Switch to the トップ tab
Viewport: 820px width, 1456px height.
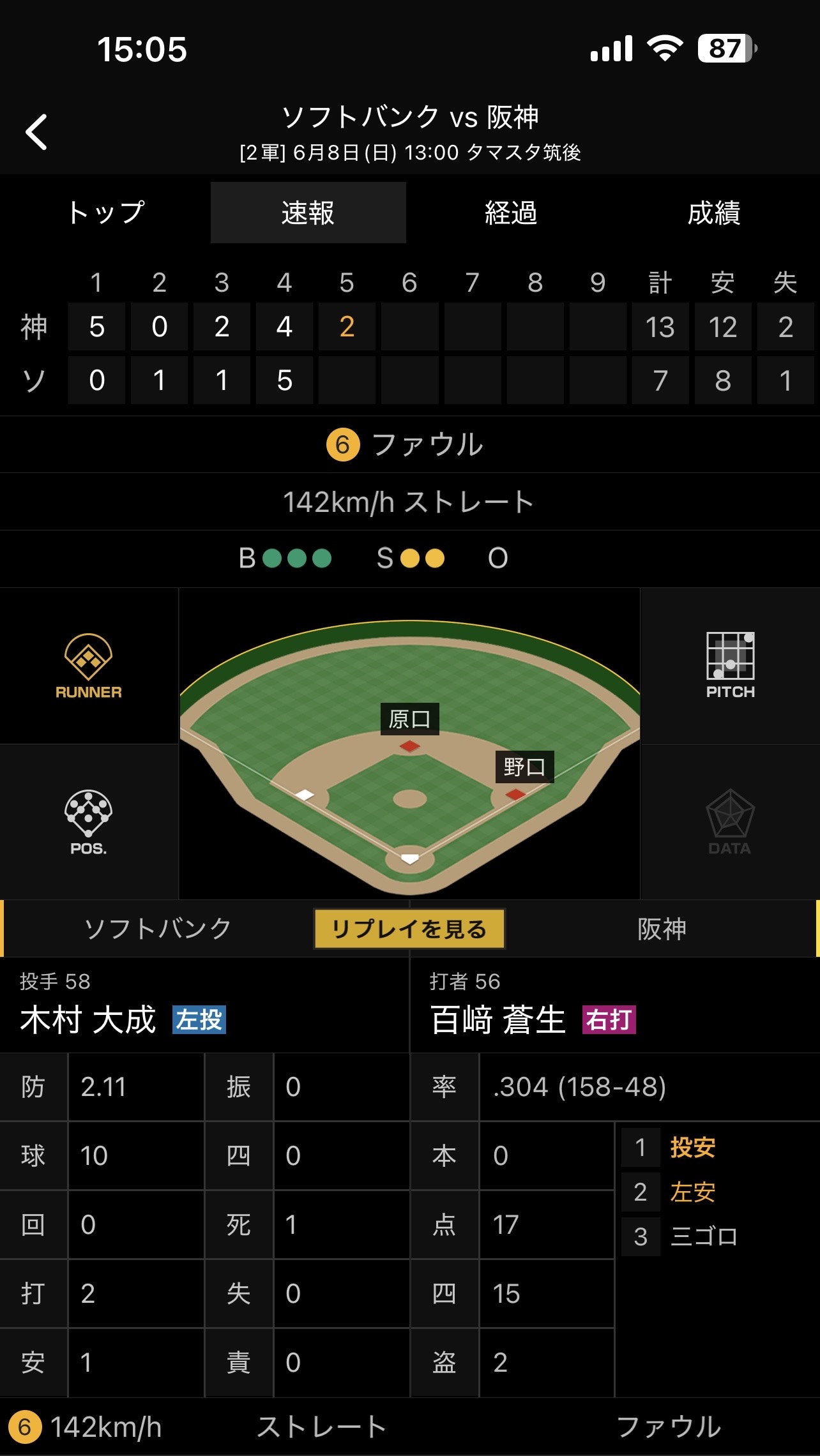point(107,213)
